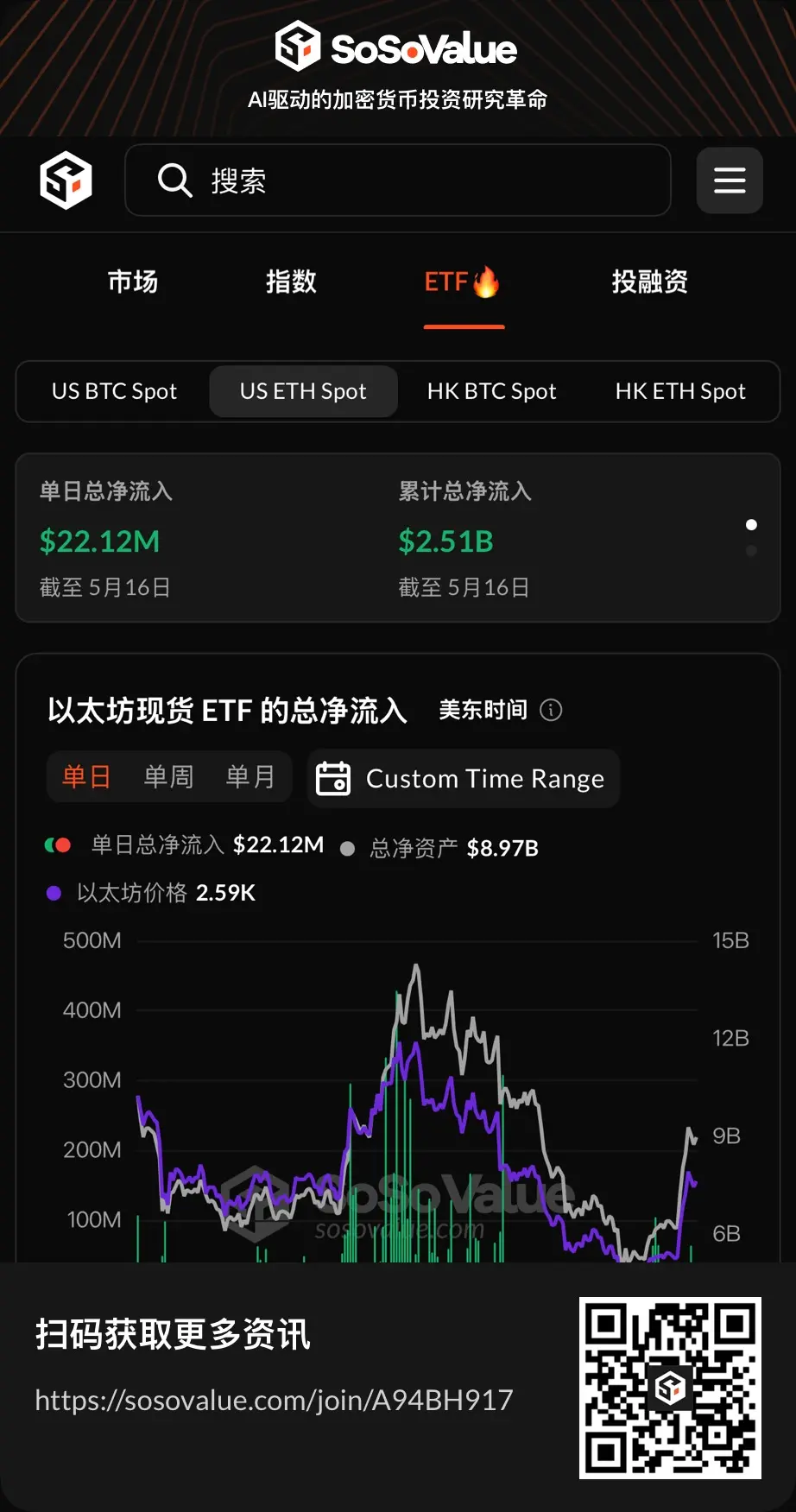The height and width of the screenshot is (1512, 796).
Task: Open the hamburger navigation menu
Action: point(730,180)
